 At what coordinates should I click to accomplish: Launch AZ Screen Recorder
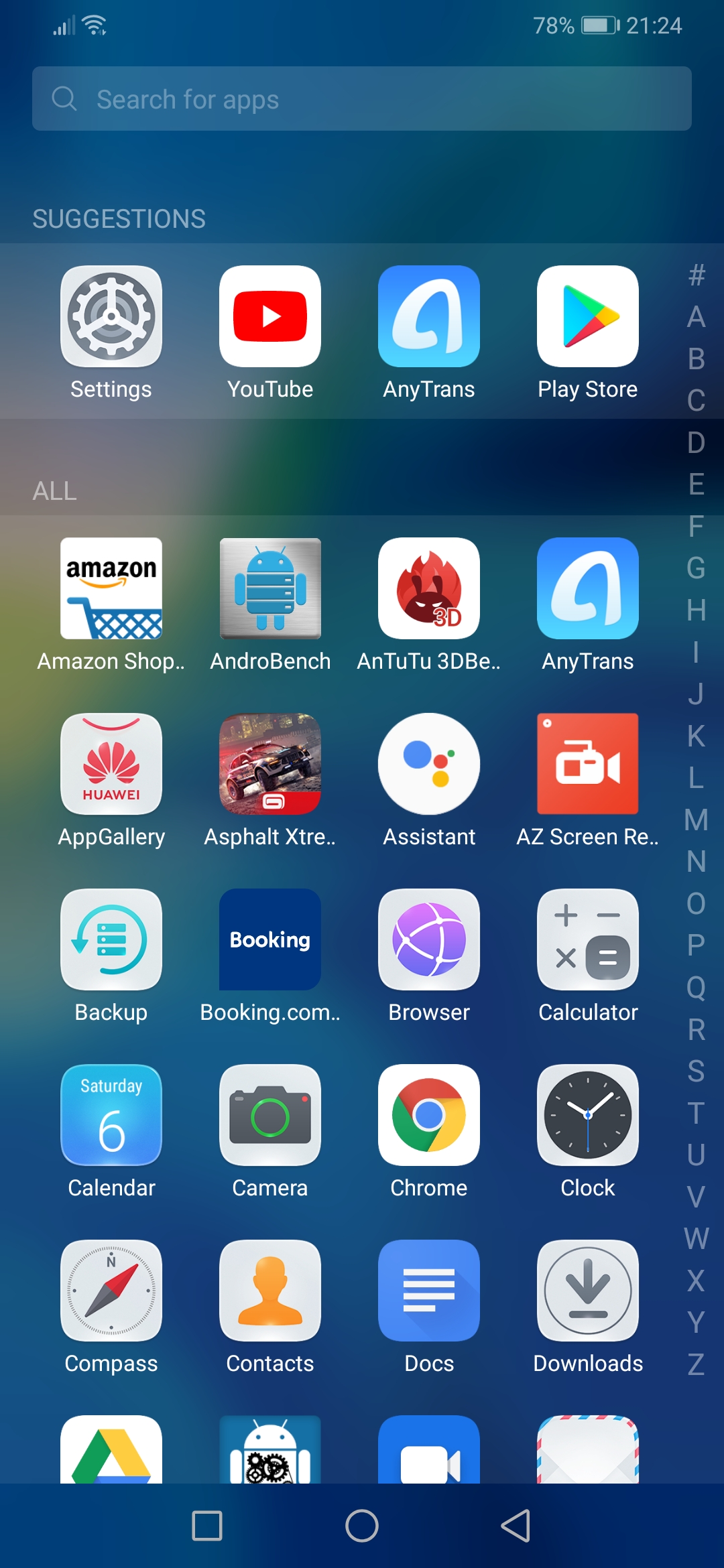coord(588,764)
